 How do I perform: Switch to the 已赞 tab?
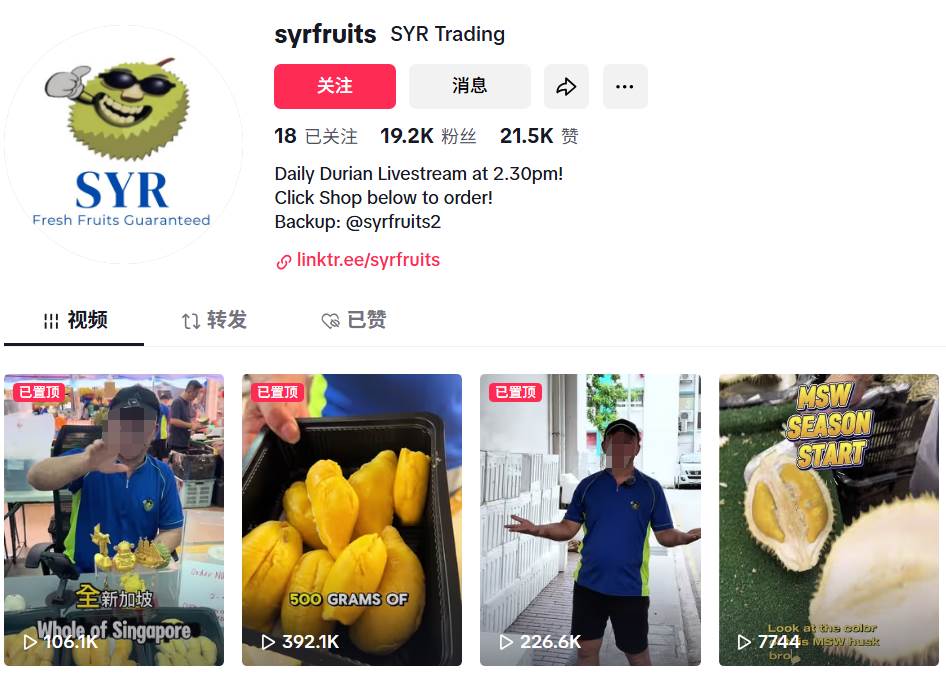pyautogui.click(x=354, y=321)
